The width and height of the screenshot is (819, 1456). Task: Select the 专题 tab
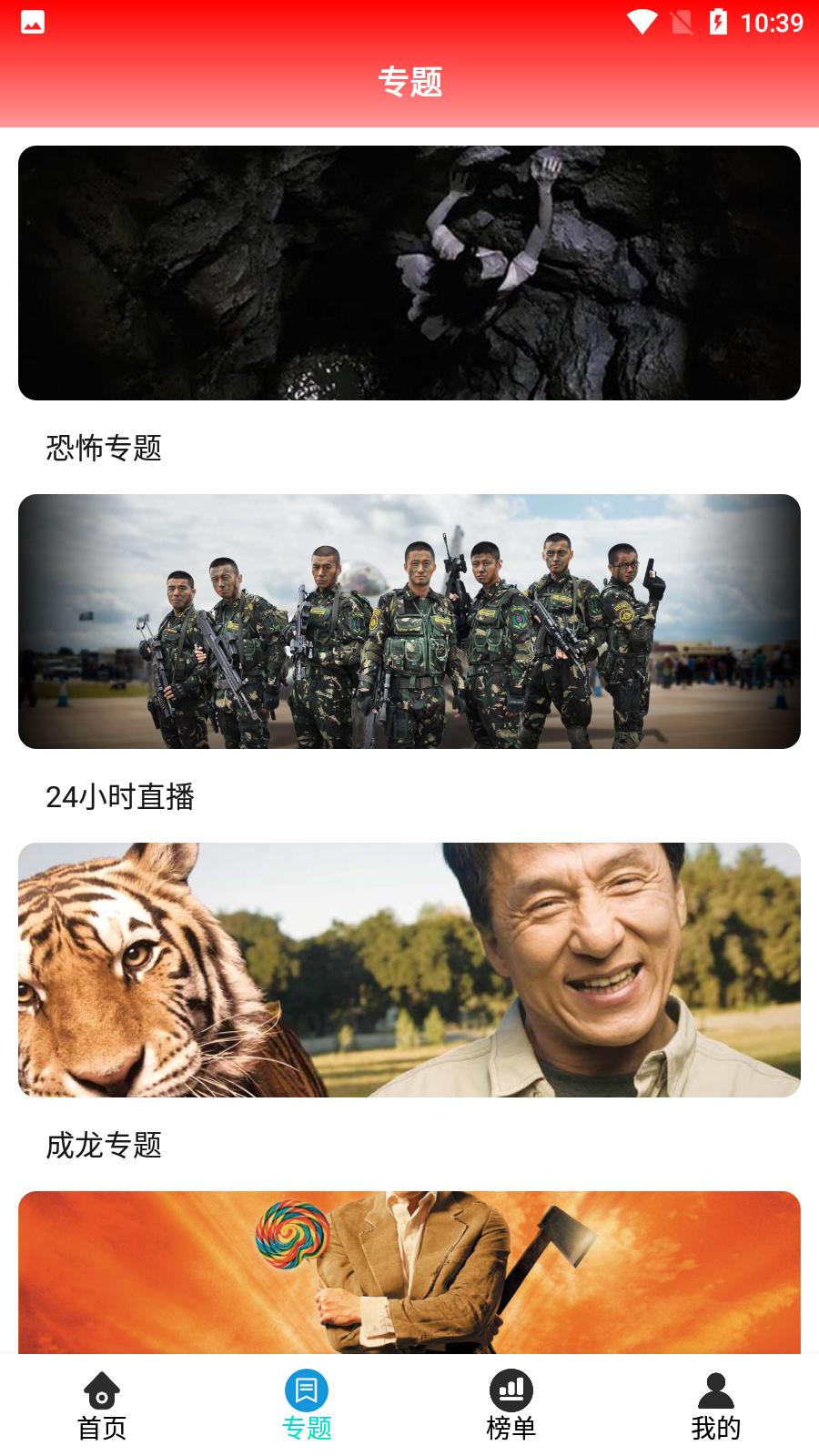click(307, 1406)
